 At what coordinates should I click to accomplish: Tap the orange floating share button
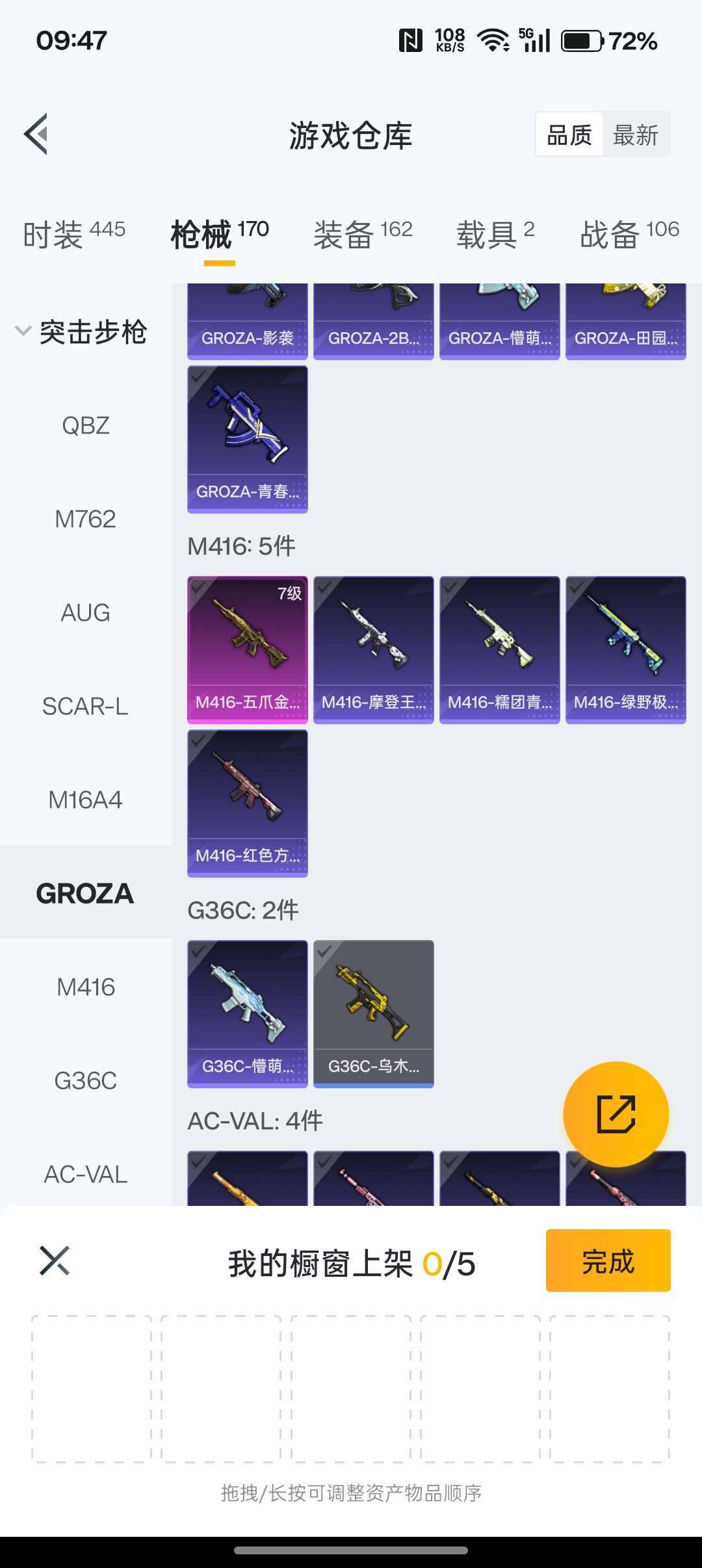click(x=616, y=1114)
